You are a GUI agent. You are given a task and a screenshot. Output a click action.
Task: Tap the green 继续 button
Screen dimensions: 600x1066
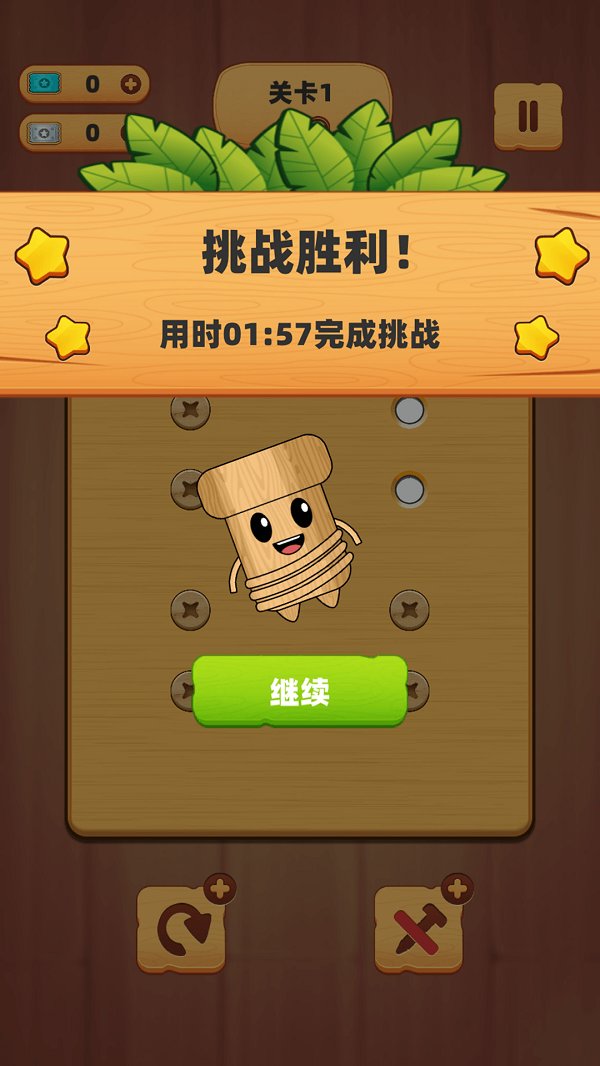pos(300,691)
